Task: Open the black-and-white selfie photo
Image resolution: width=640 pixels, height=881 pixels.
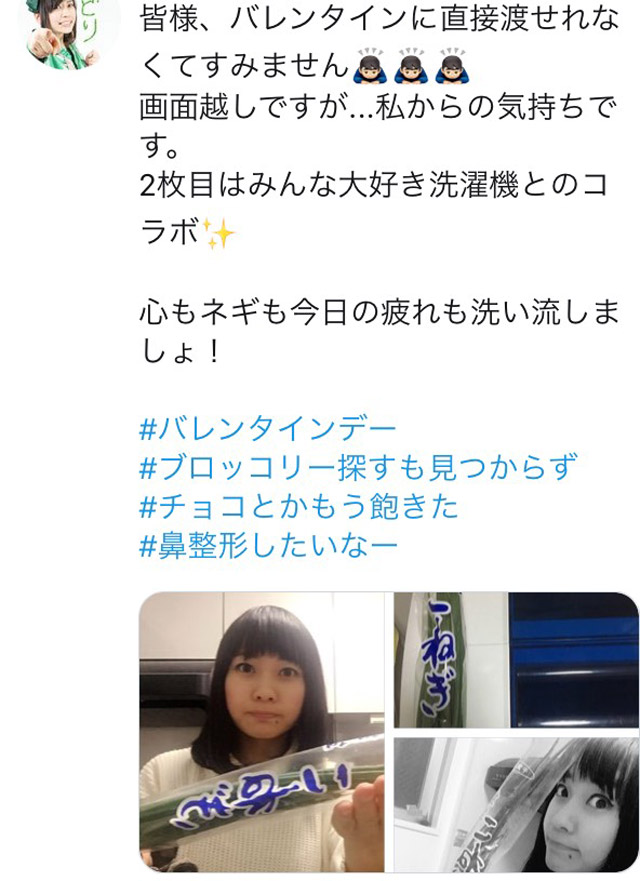Action: click(x=515, y=805)
